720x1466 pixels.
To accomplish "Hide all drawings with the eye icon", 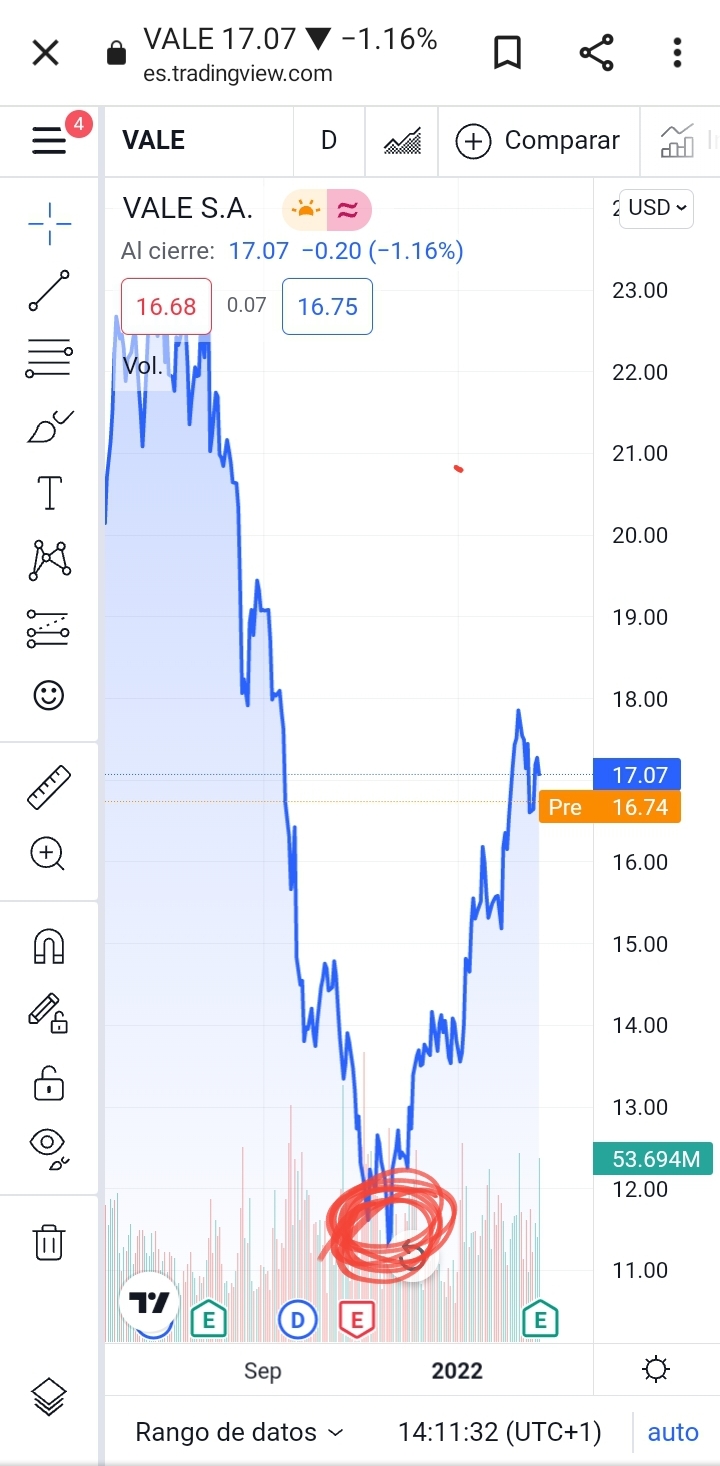I will click(x=49, y=1146).
